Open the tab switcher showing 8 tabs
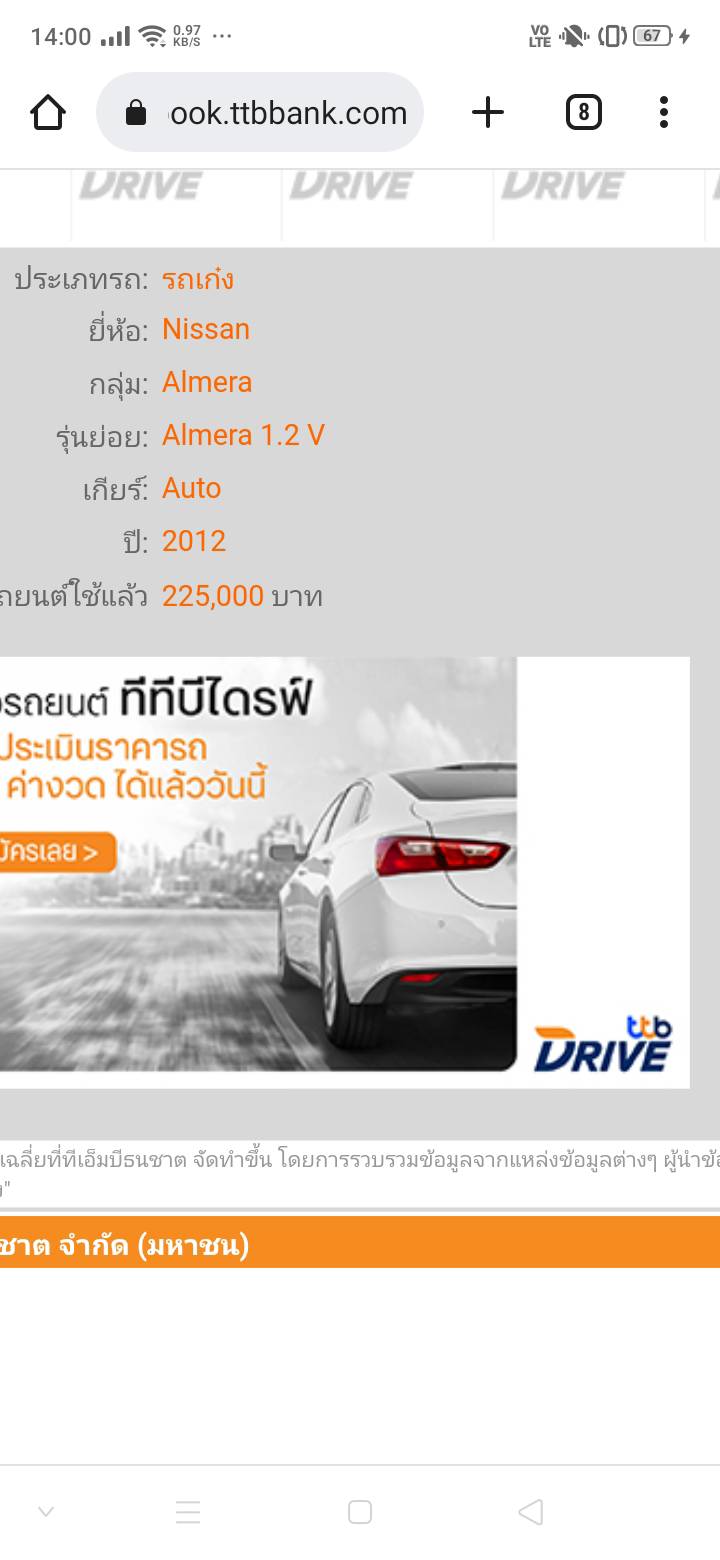720x1560 pixels. click(584, 112)
